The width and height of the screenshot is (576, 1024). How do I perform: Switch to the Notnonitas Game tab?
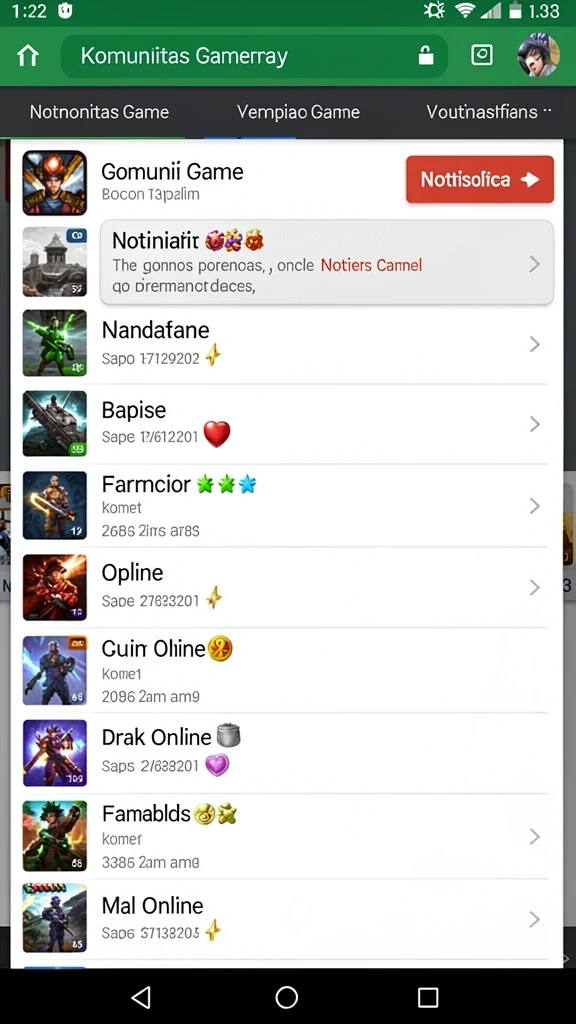(x=99, y=112)
